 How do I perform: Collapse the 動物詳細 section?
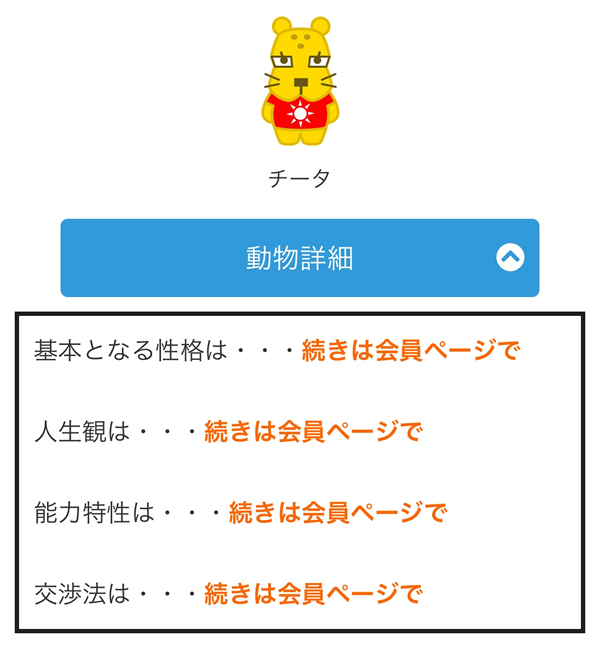click(x=509, y=258)
